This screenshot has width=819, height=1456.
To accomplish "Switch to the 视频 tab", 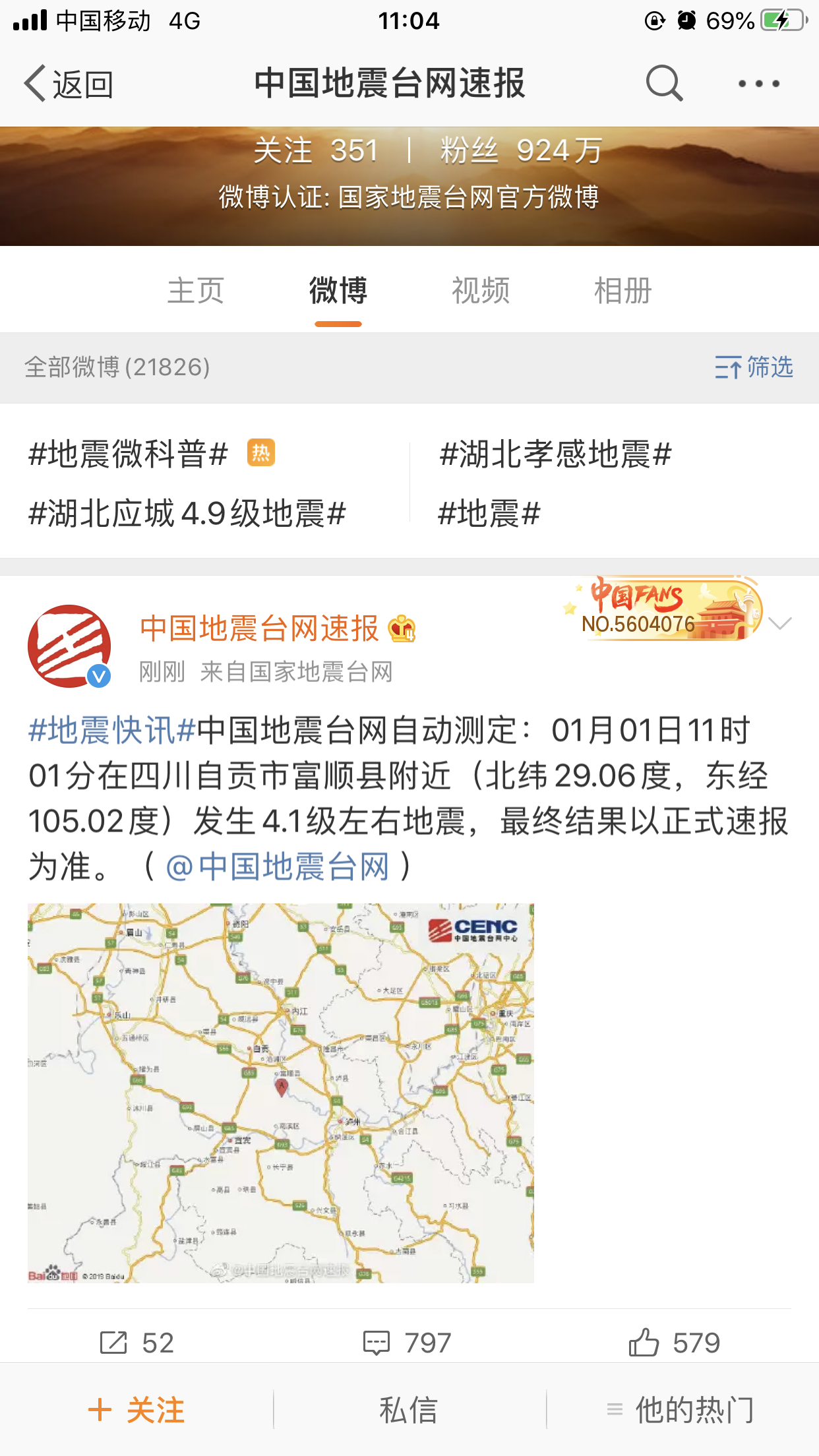I will 481,291.
